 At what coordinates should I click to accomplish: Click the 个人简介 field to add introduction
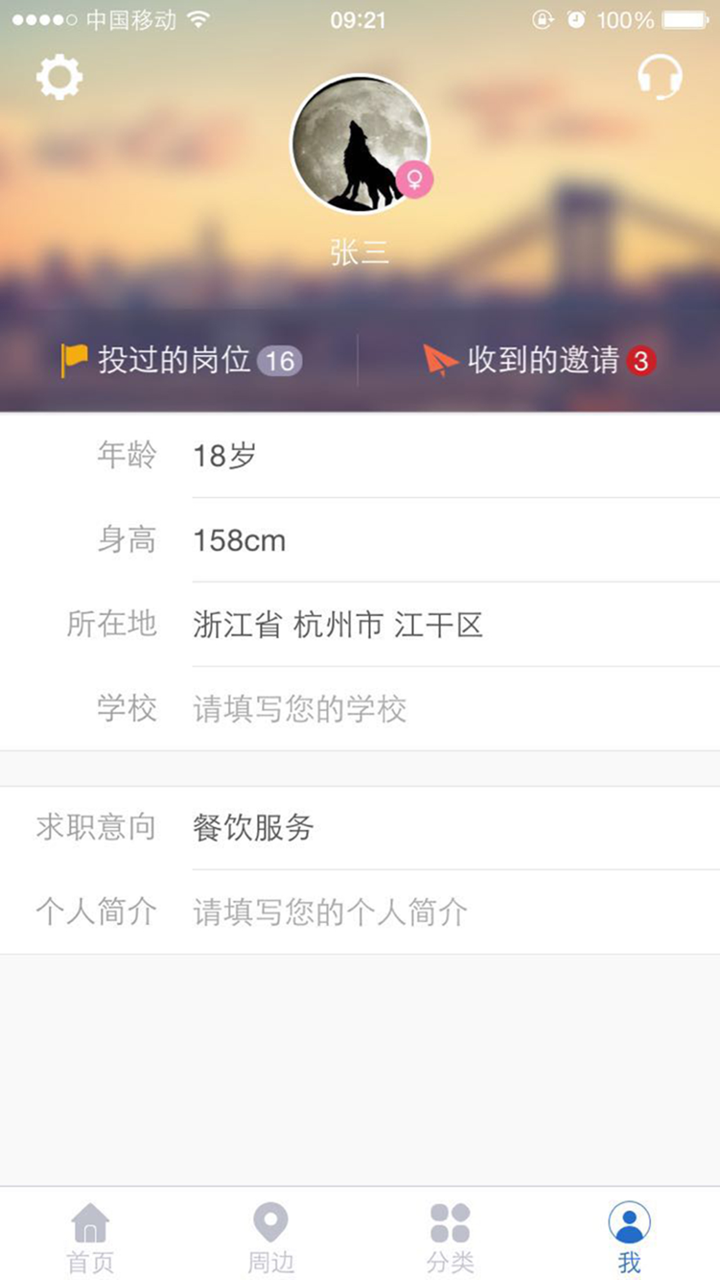coord(360,912)
